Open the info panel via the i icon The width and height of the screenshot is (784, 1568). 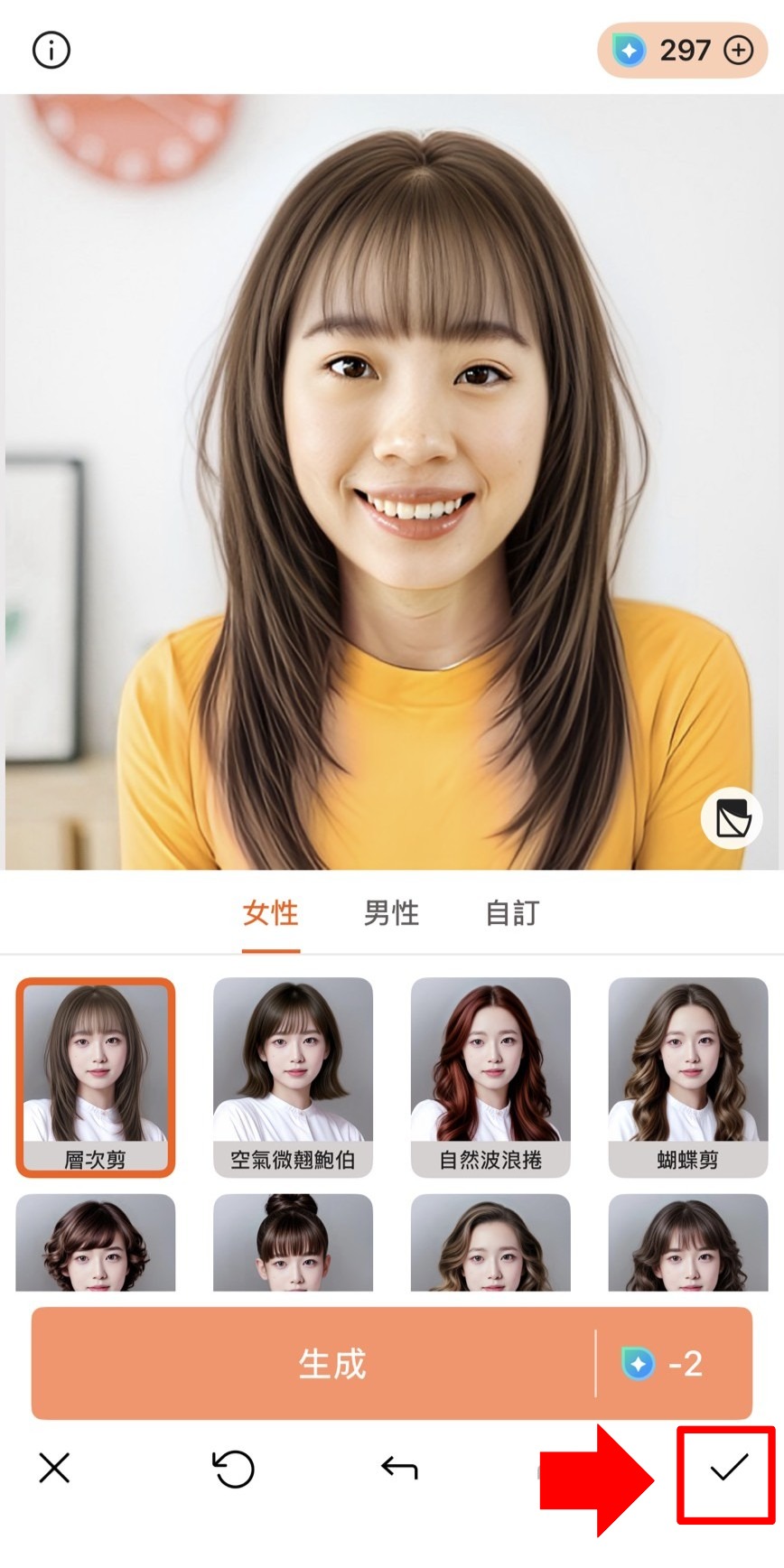(51, 50)
